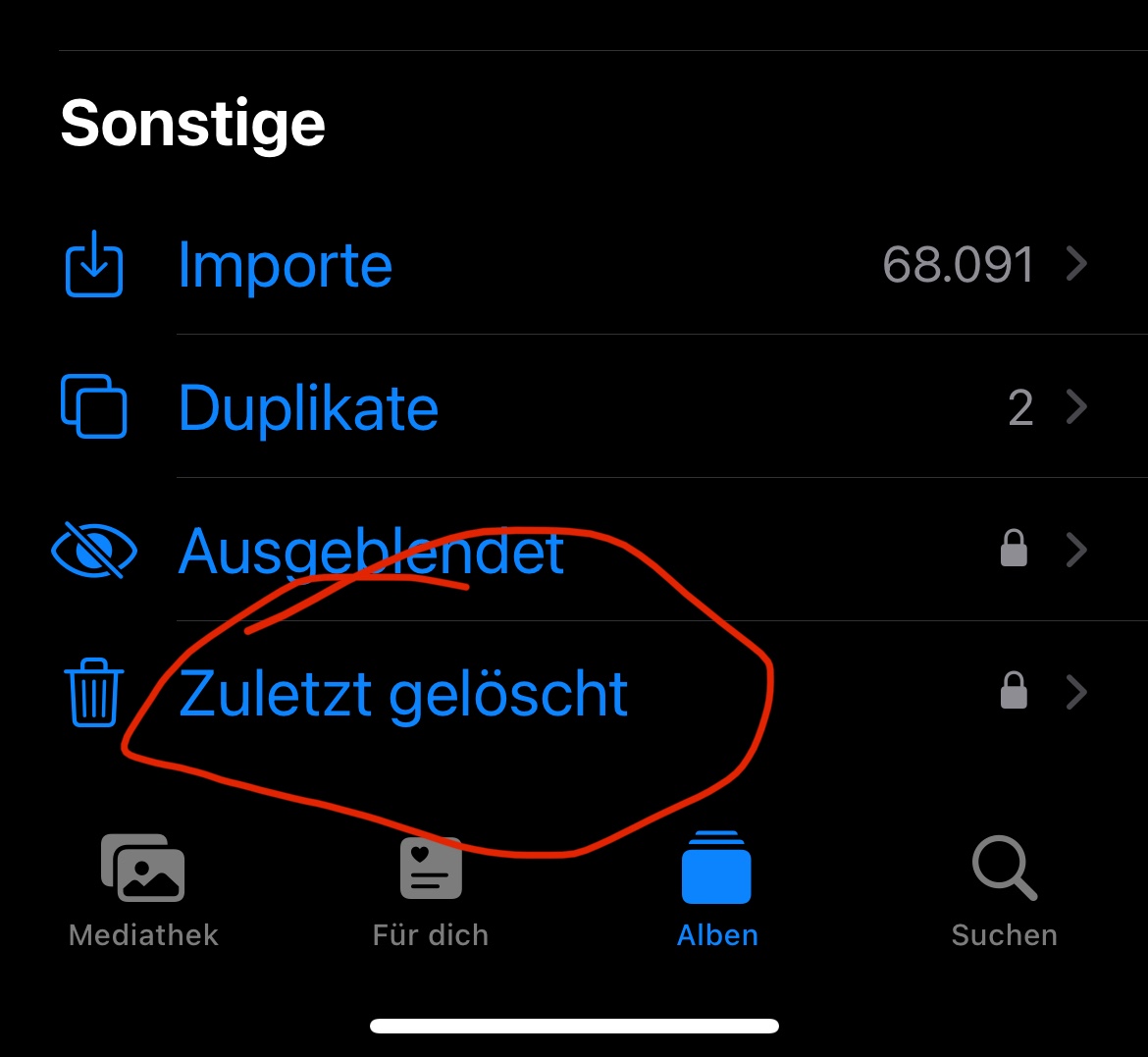
Task: Select the Alben tab
Action: point(717,890)
